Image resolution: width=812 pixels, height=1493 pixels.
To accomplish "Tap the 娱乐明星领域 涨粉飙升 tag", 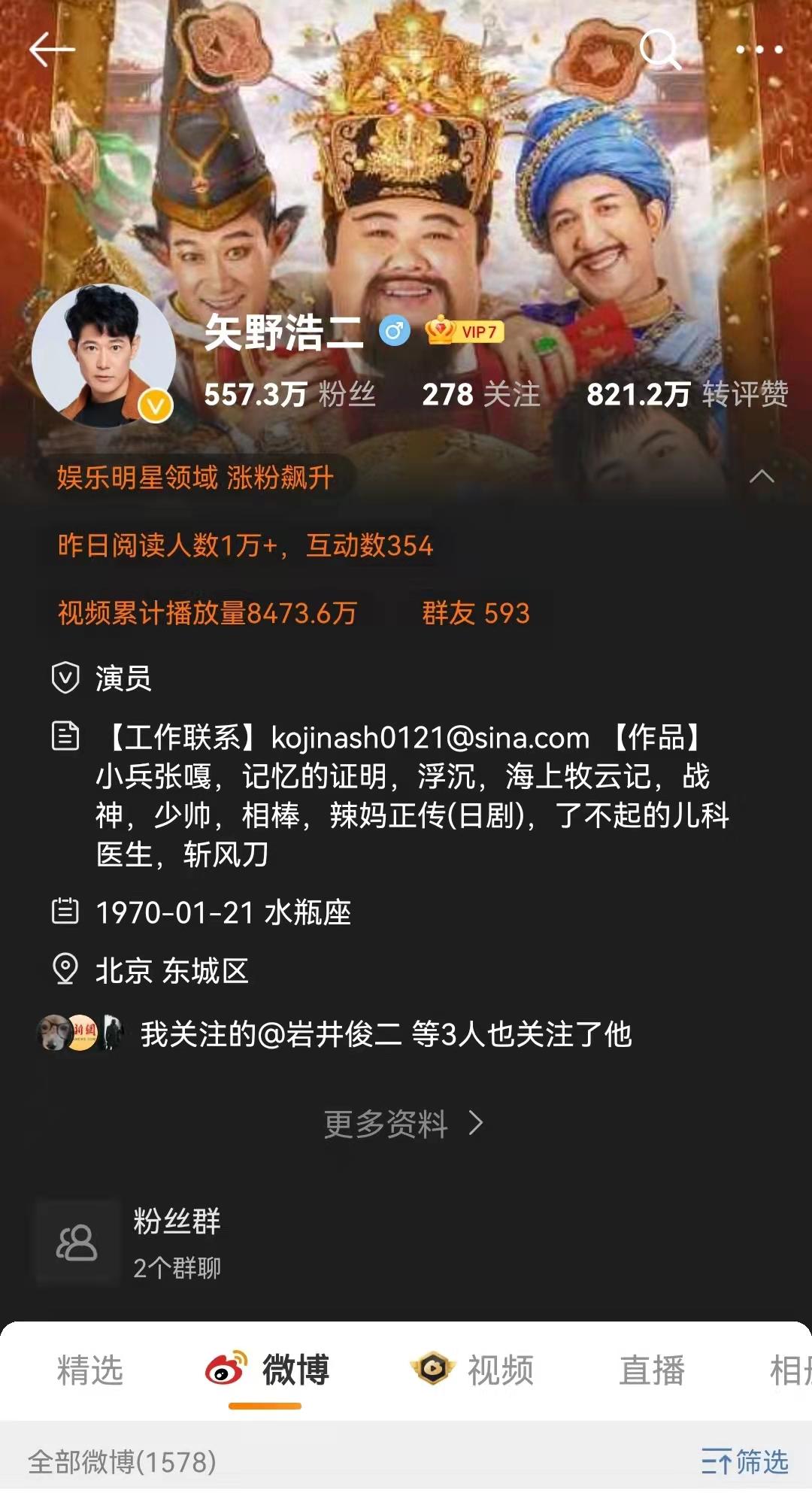I will pos(195,477).
